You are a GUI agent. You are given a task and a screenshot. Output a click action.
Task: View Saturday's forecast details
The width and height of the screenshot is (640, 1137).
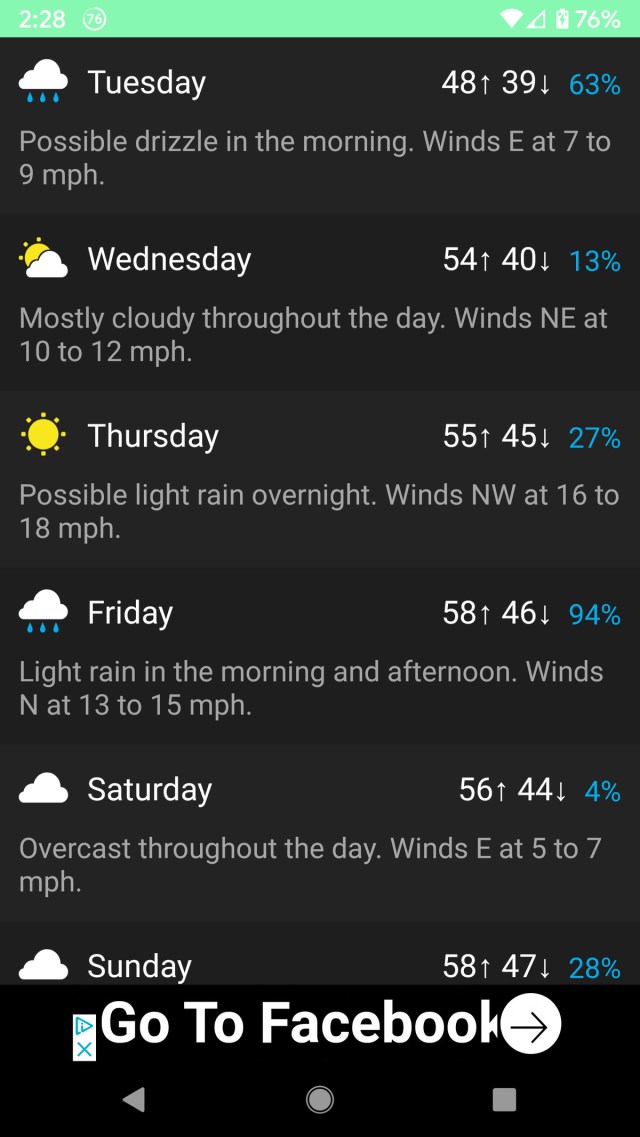click(320, 832)
